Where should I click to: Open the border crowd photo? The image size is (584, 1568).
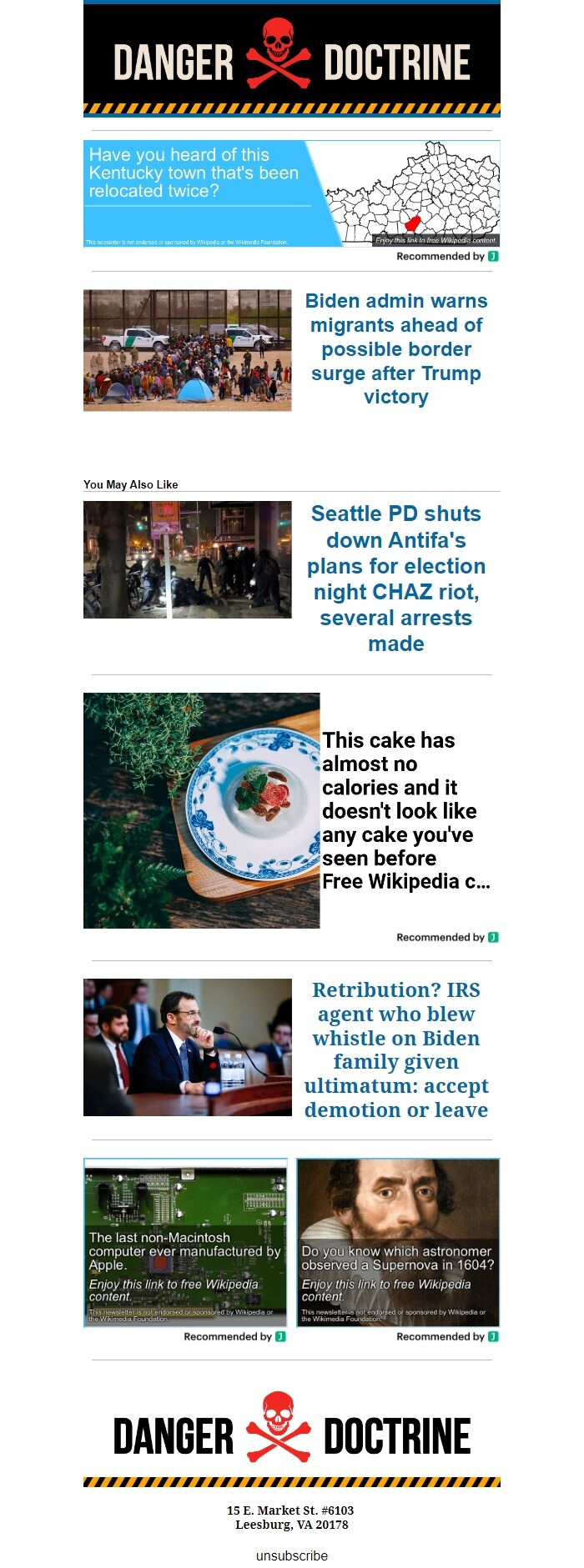coord(188,350)
